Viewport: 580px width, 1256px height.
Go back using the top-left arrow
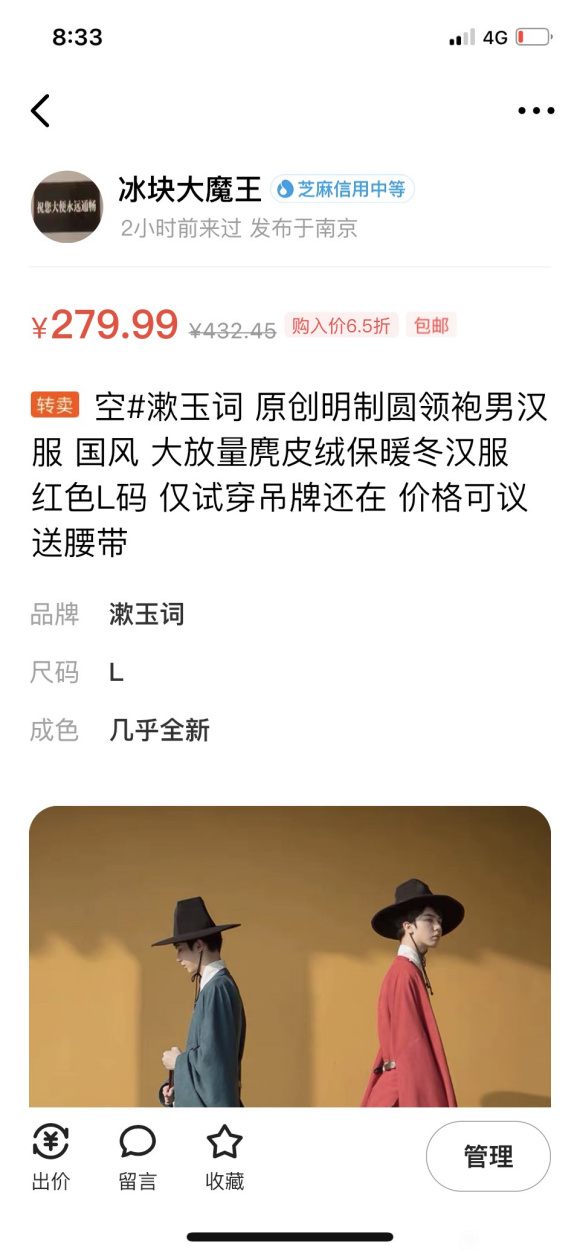point(40,110)
